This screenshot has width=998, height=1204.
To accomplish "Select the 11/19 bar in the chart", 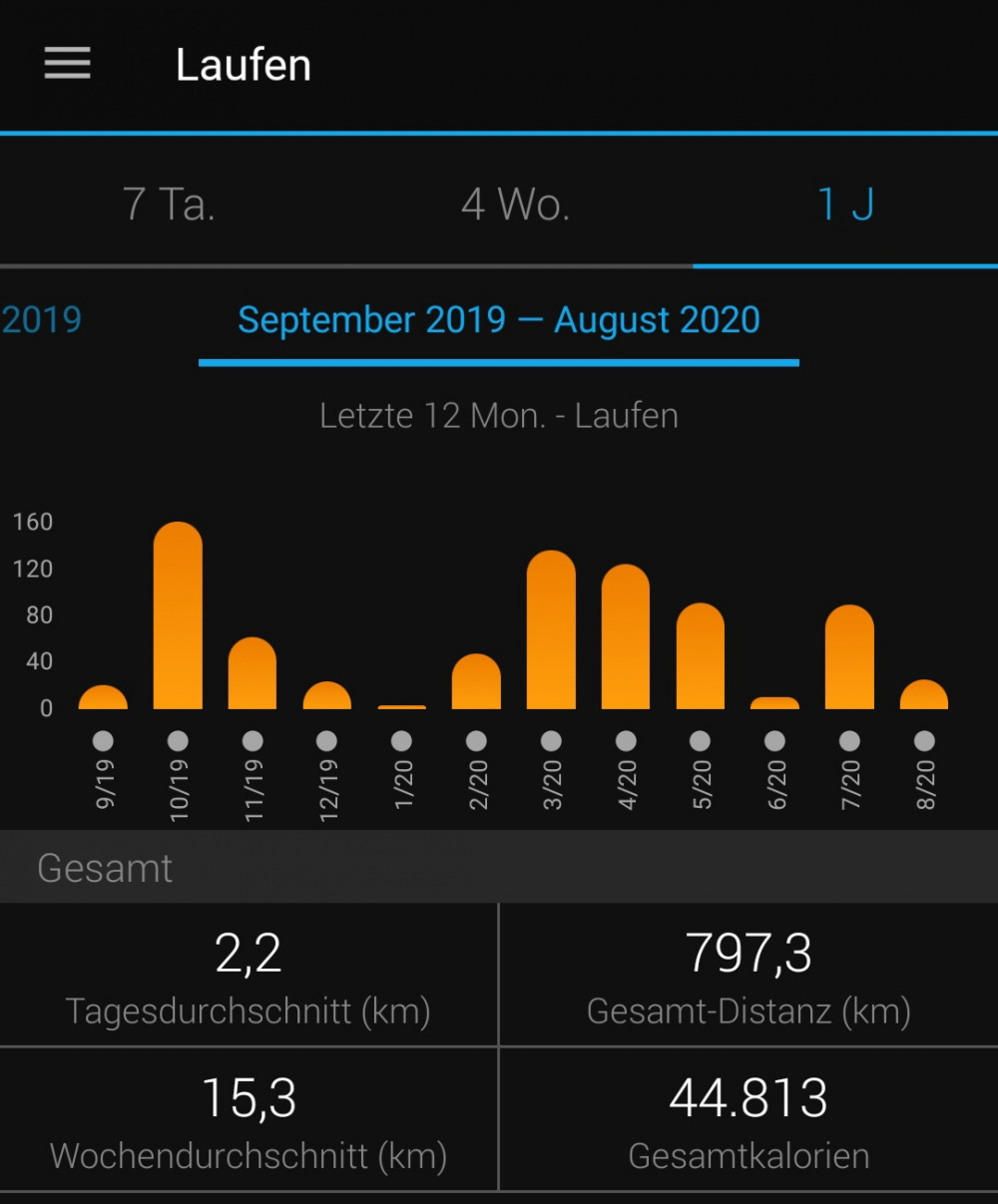I will pyautogui.click(x=252, y=673).
